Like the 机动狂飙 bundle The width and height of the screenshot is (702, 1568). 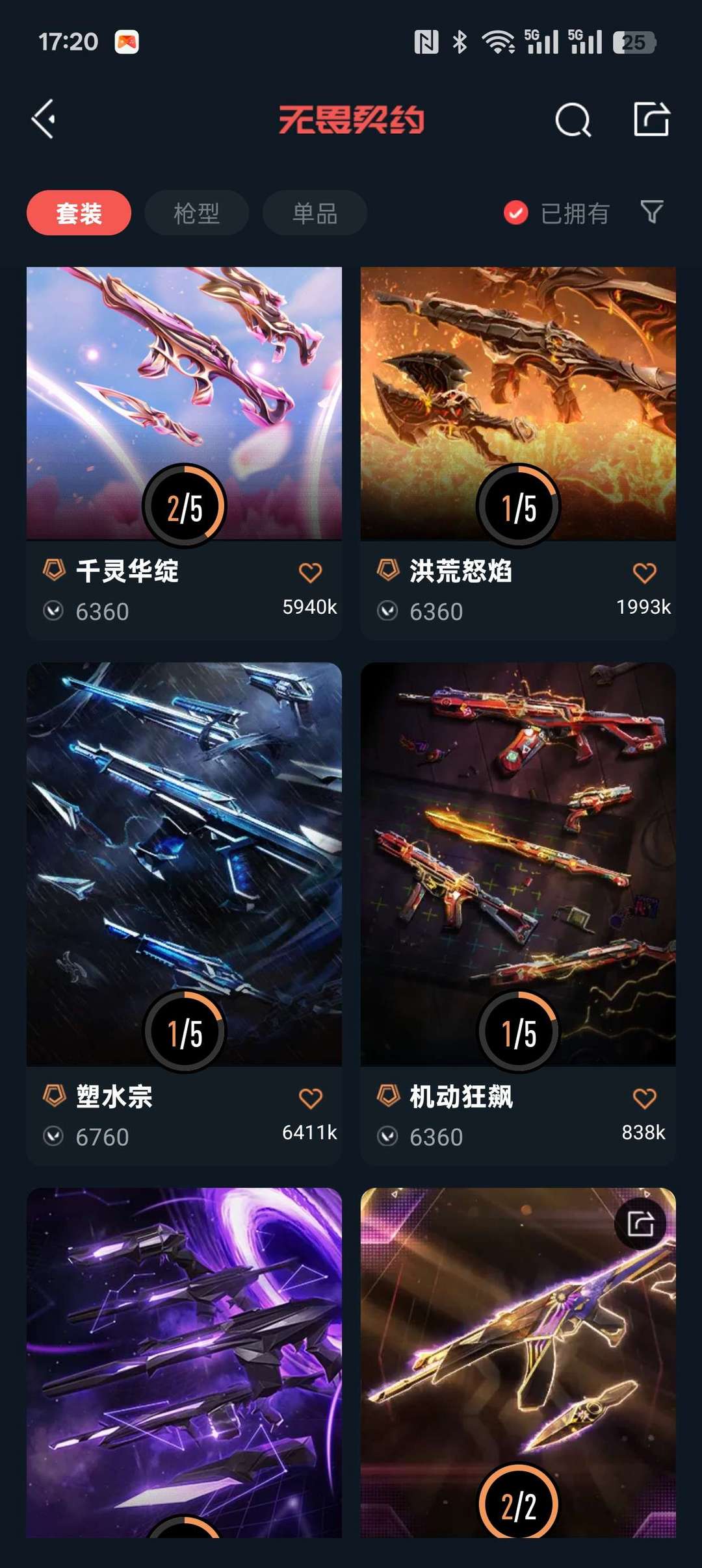click(x=644, y=1098)
